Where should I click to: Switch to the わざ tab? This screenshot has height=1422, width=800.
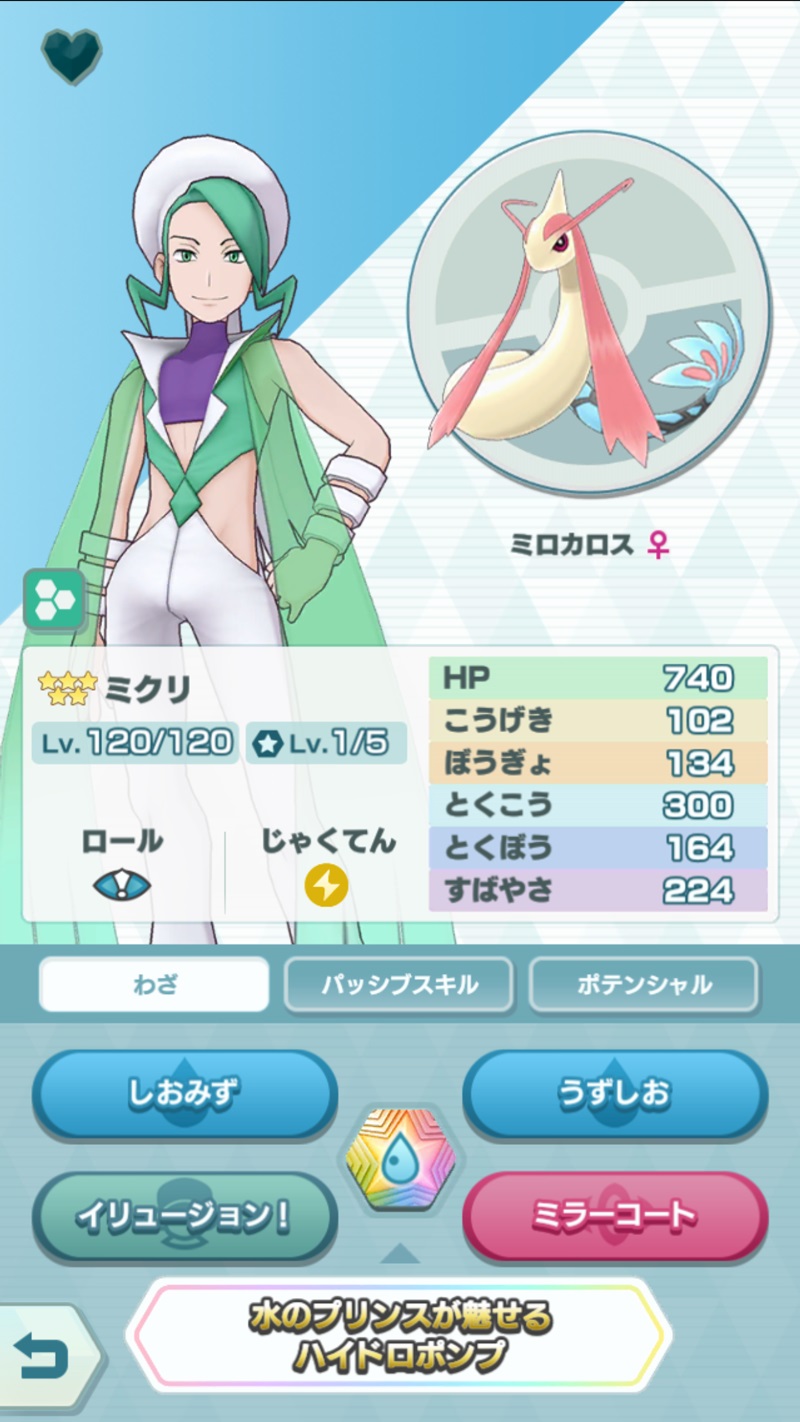[154, 984]
